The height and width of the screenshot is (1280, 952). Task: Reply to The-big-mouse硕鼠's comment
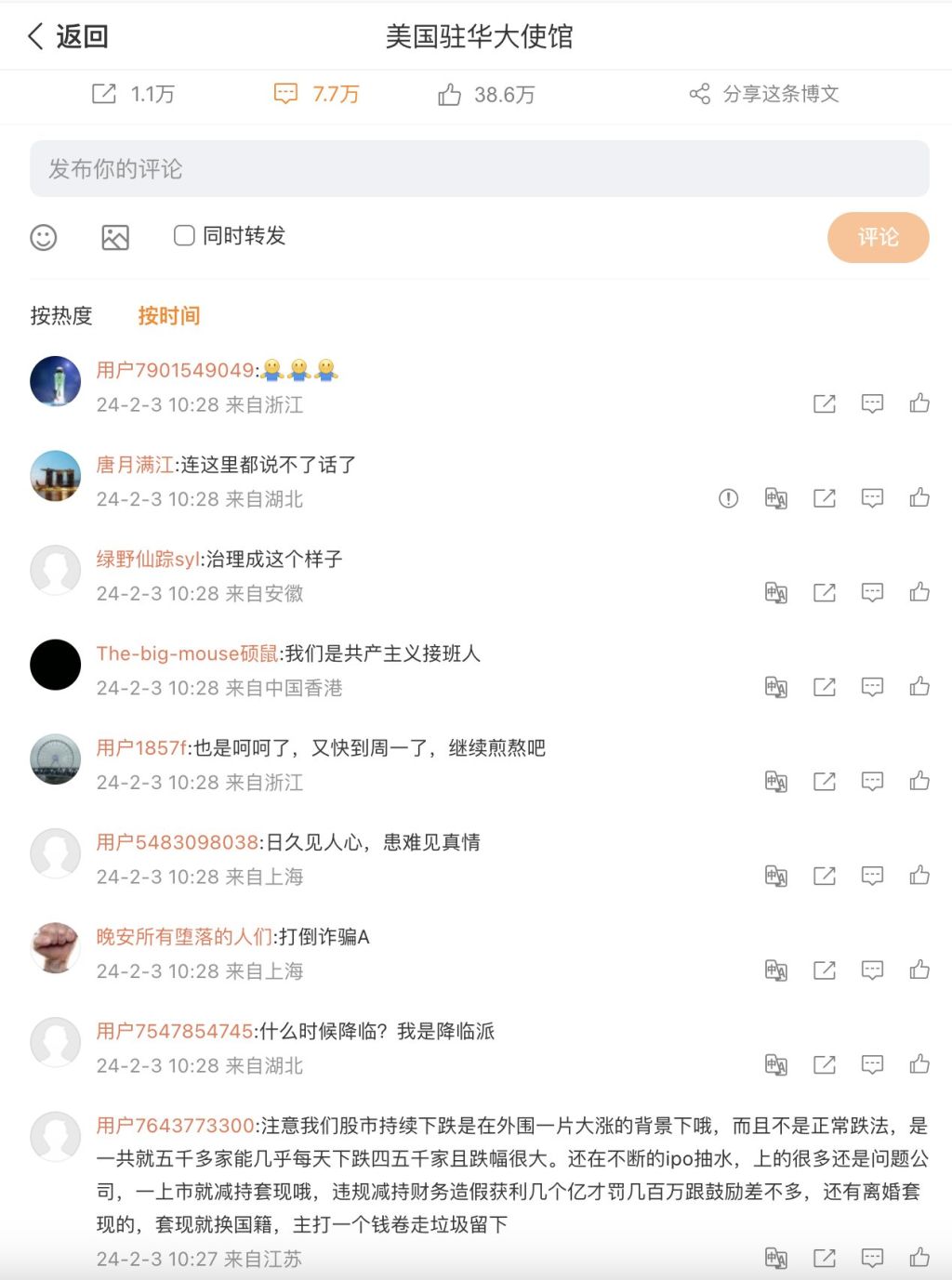(x=871, y=688)
